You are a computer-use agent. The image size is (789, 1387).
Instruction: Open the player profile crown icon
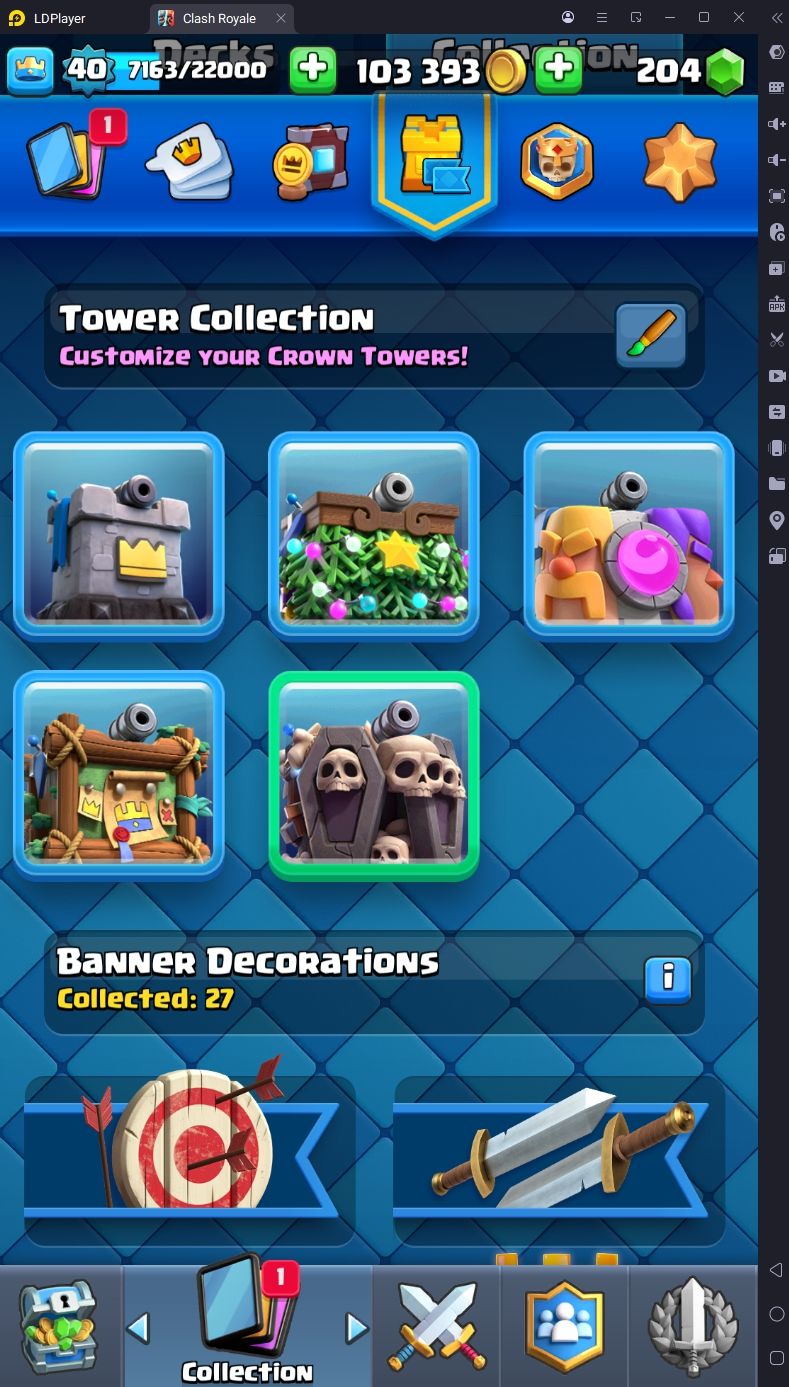29,69
